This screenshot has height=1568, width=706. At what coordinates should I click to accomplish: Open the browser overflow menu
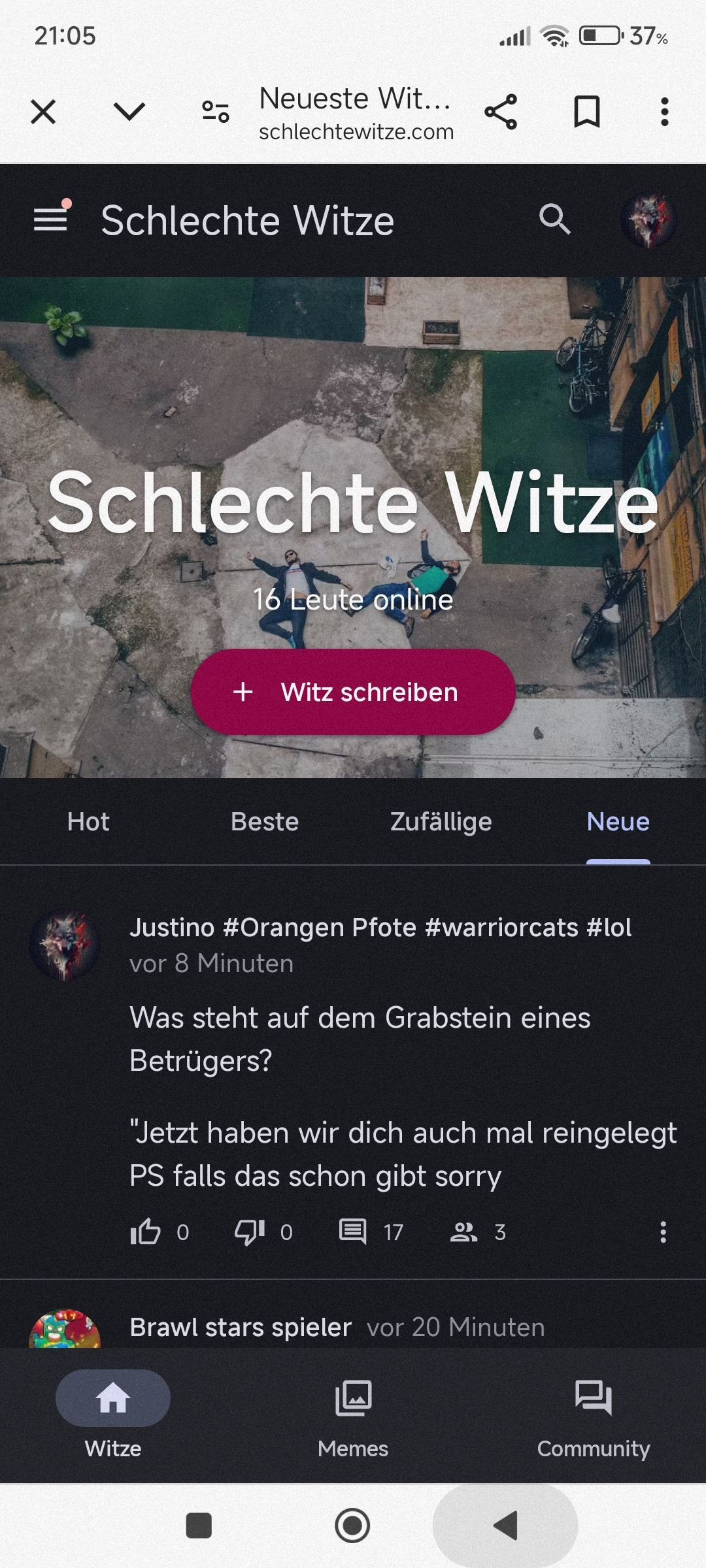[664, 112]
